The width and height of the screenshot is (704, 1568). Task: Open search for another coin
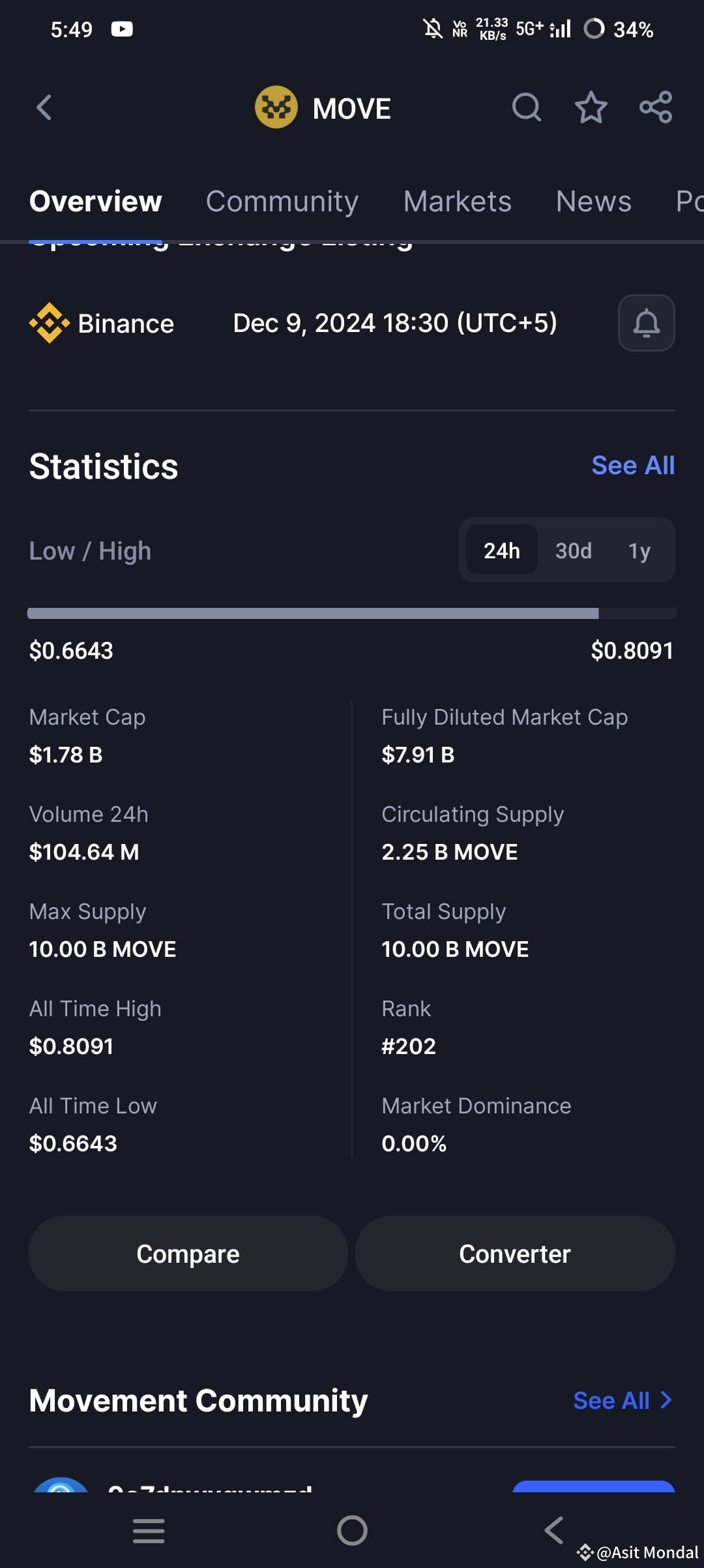click(x=526, y=108)
